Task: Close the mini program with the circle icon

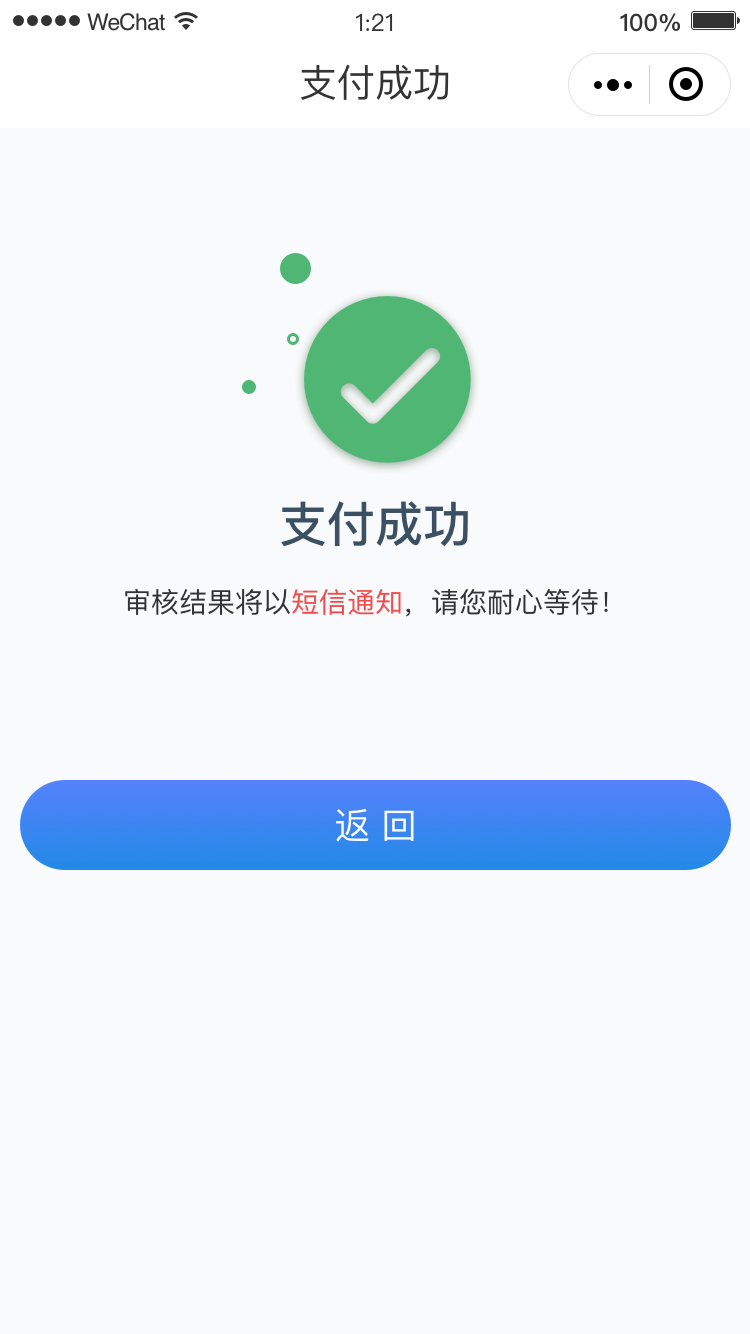Action: (x=686, y=85)
